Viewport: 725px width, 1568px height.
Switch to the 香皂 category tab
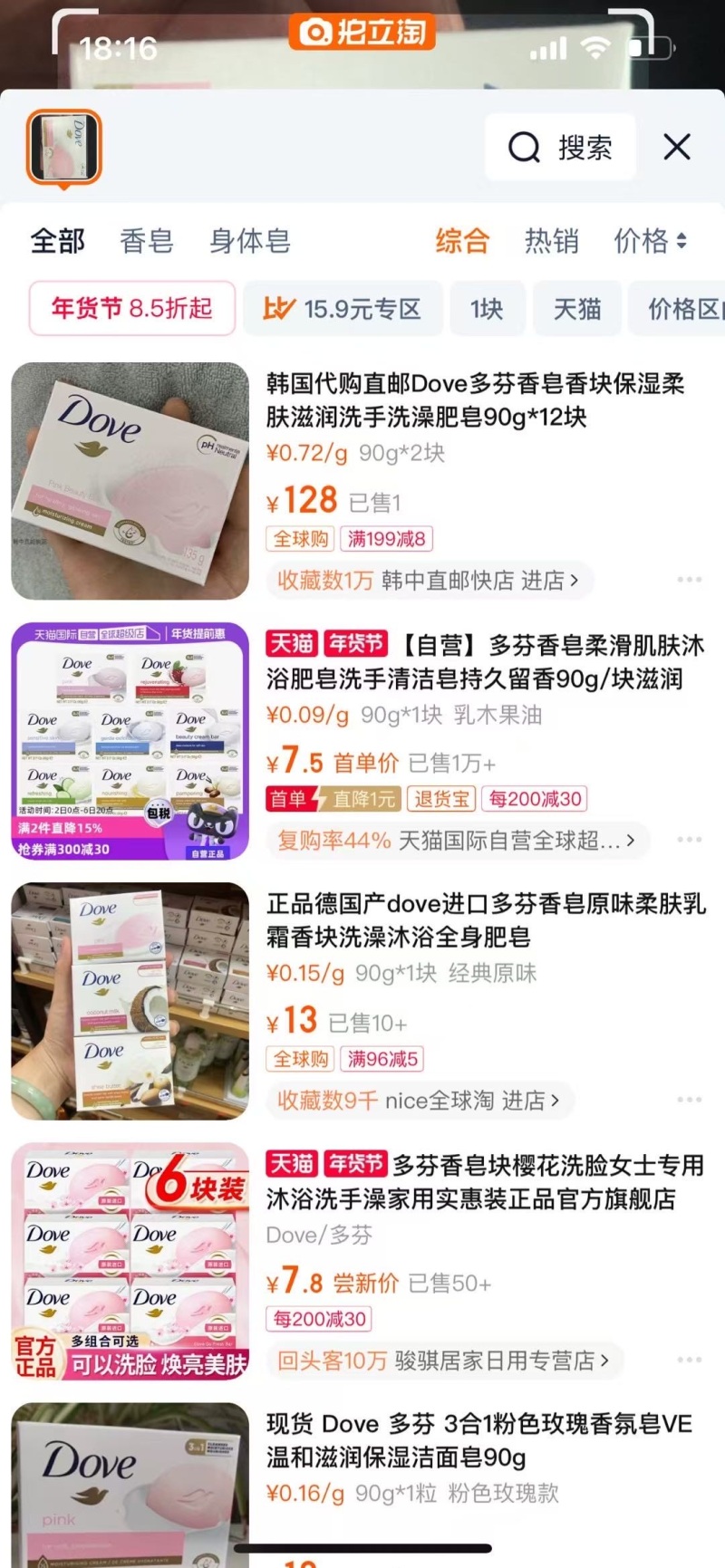(x=147, y=241)
